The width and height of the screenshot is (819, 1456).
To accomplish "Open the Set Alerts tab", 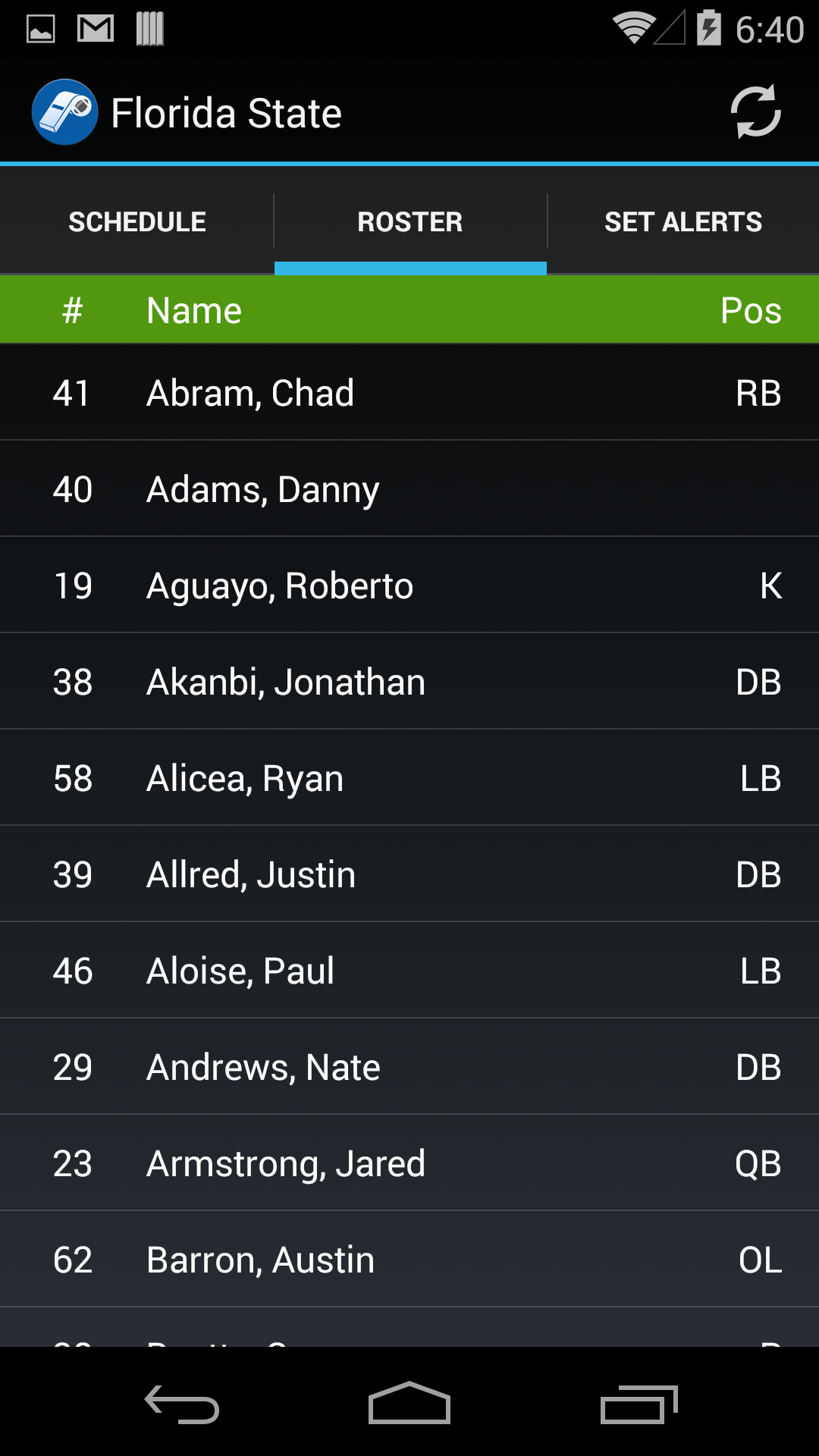I will [683, 221].
